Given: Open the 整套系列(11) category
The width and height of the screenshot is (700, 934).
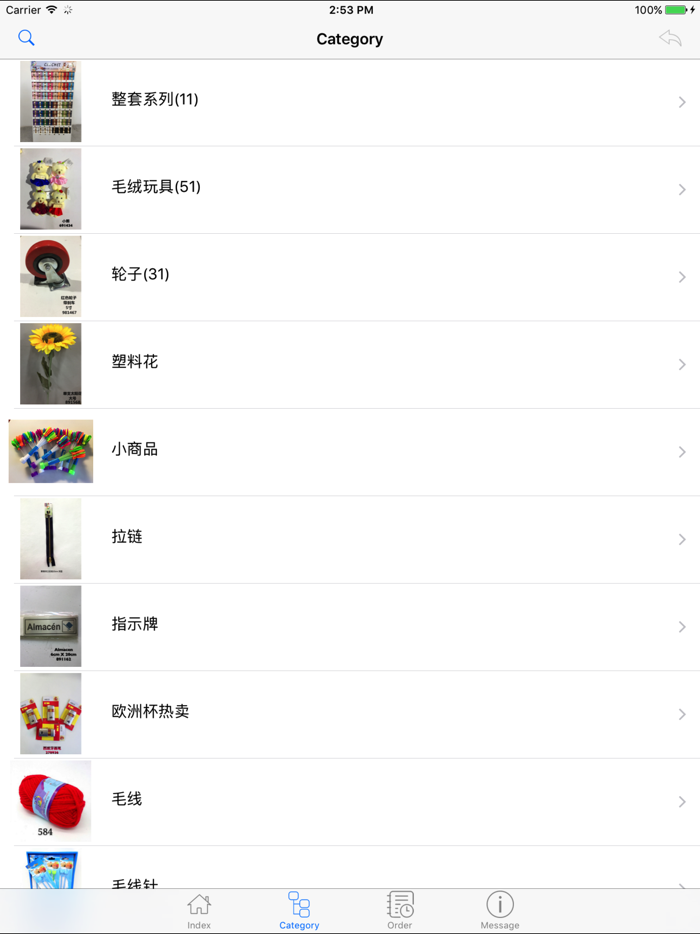Looking at the screenshot, I should pos(350,101).
